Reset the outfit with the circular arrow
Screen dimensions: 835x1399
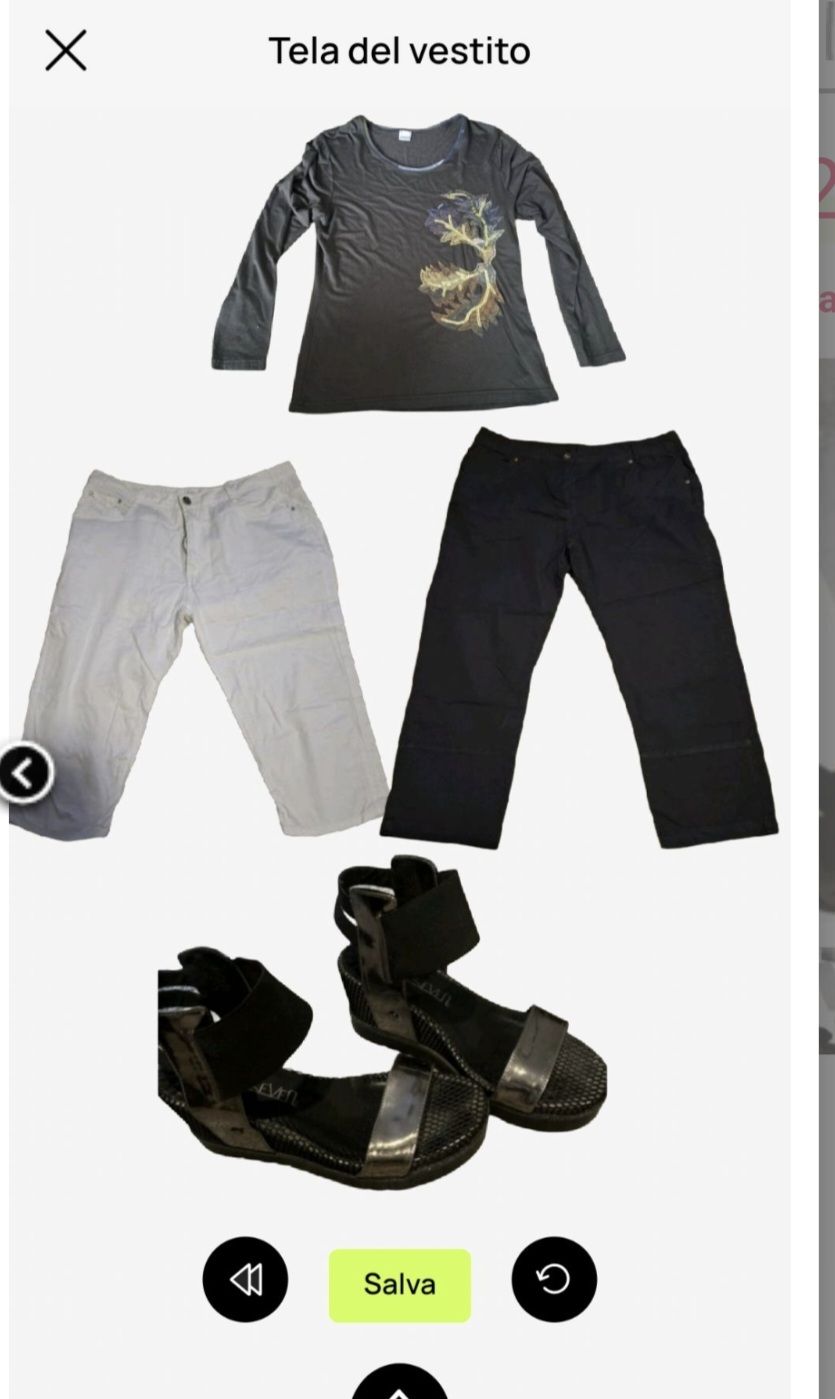coord(554,1280)
